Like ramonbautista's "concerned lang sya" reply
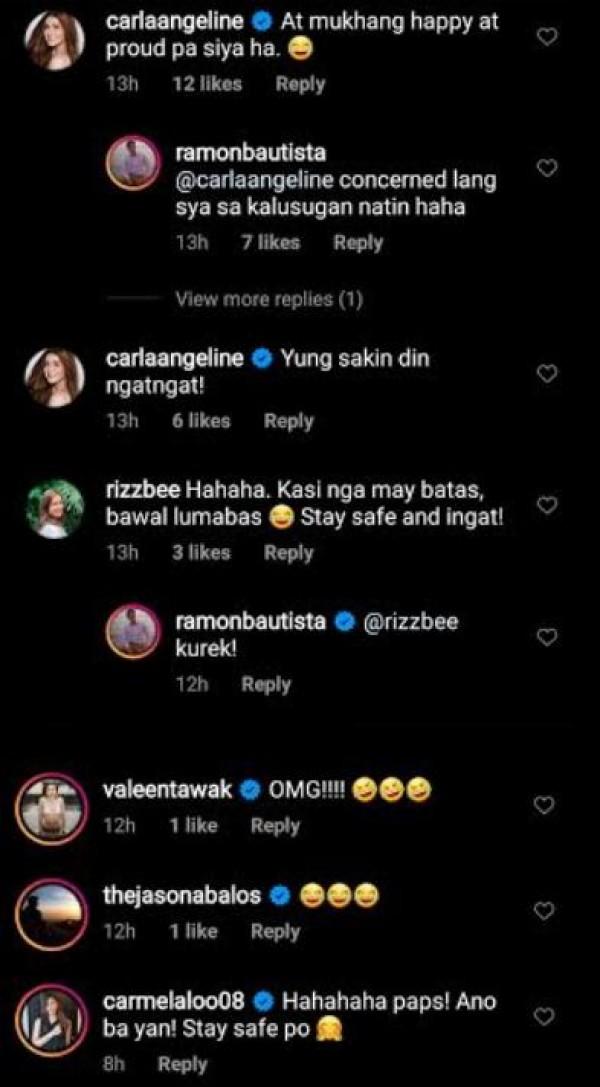Viewport: 600px width, 1087px height. 547,168
